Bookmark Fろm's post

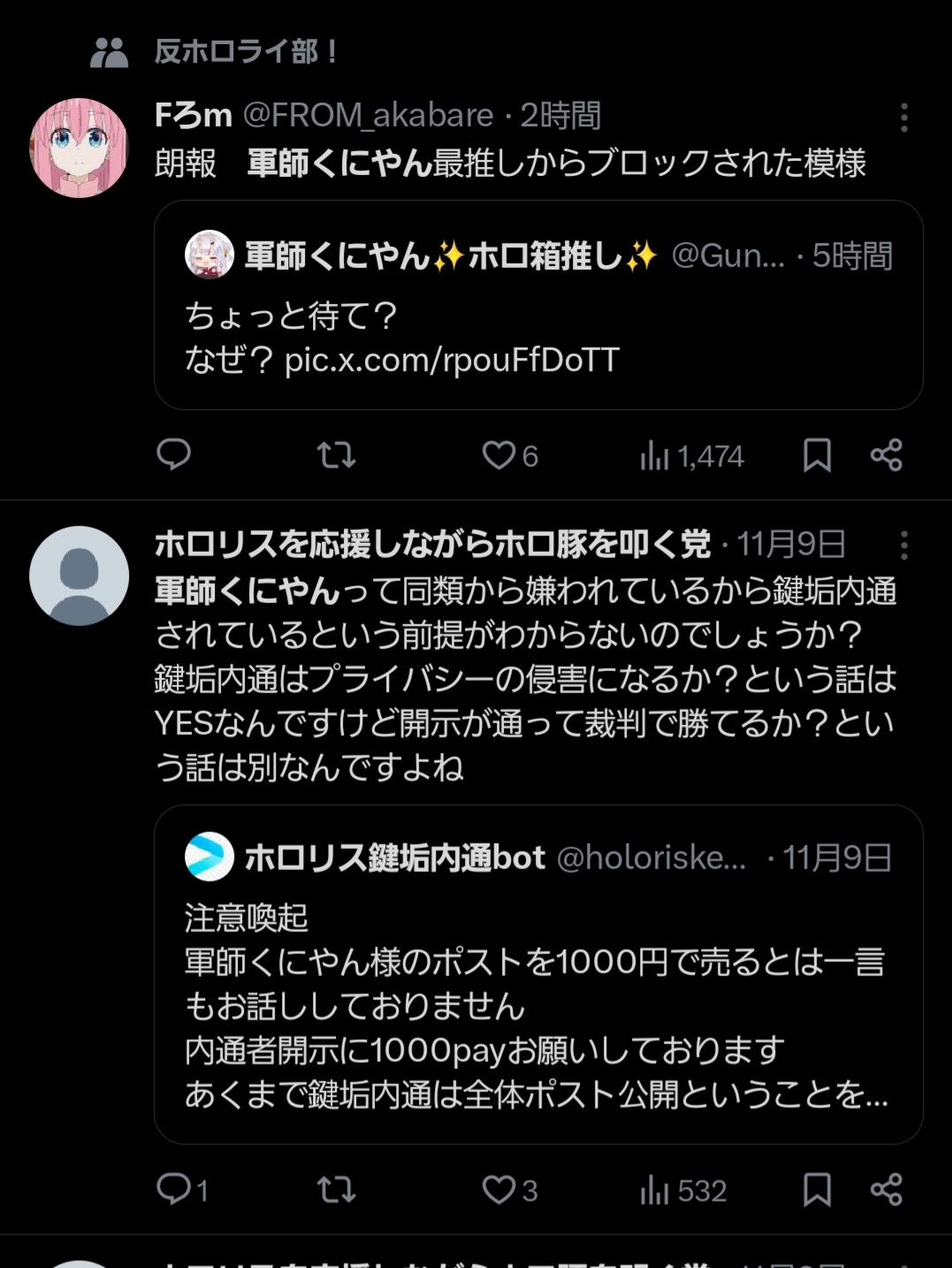(x=817, y=455)
